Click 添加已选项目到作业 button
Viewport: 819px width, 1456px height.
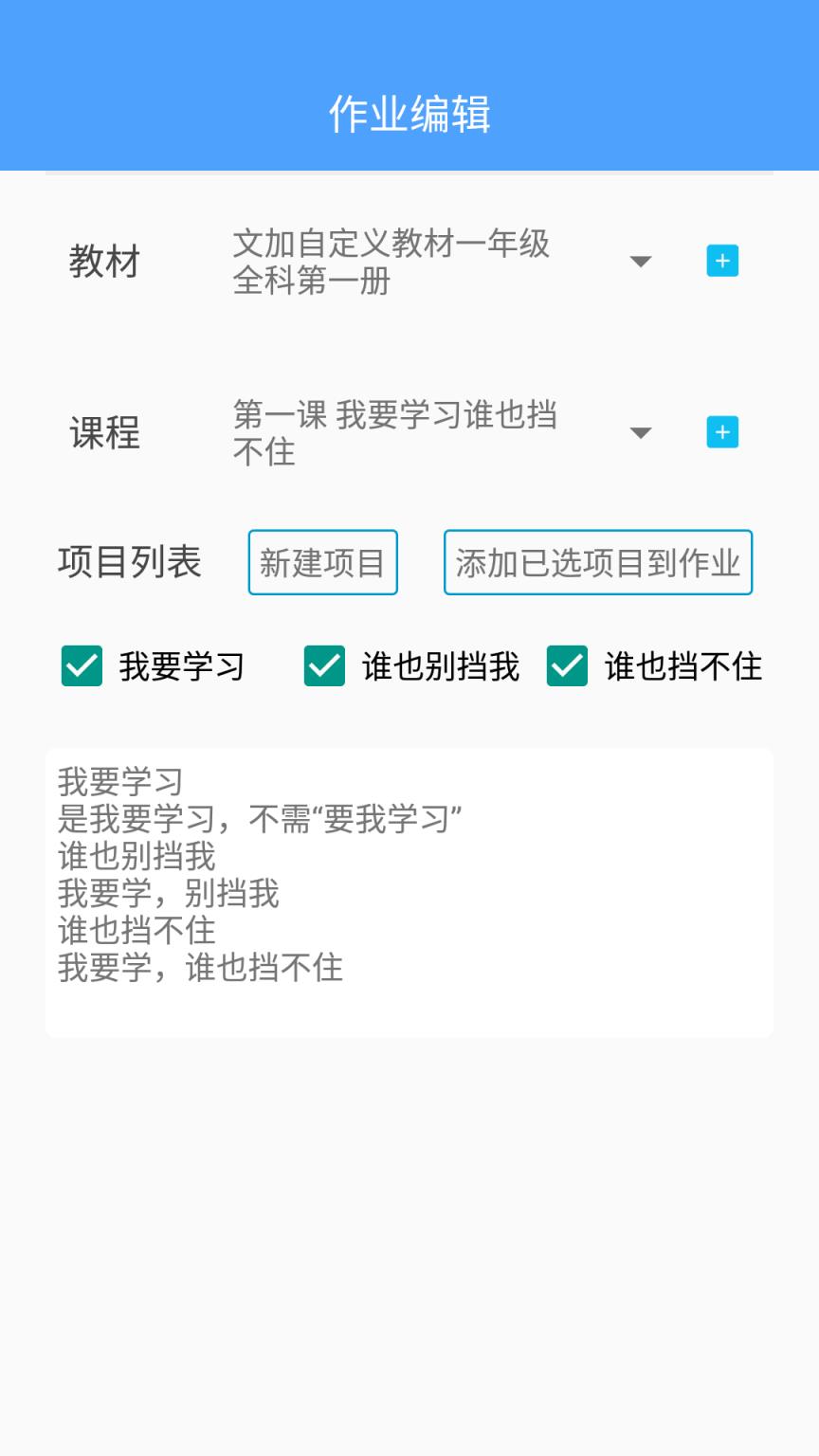(597, 562)
